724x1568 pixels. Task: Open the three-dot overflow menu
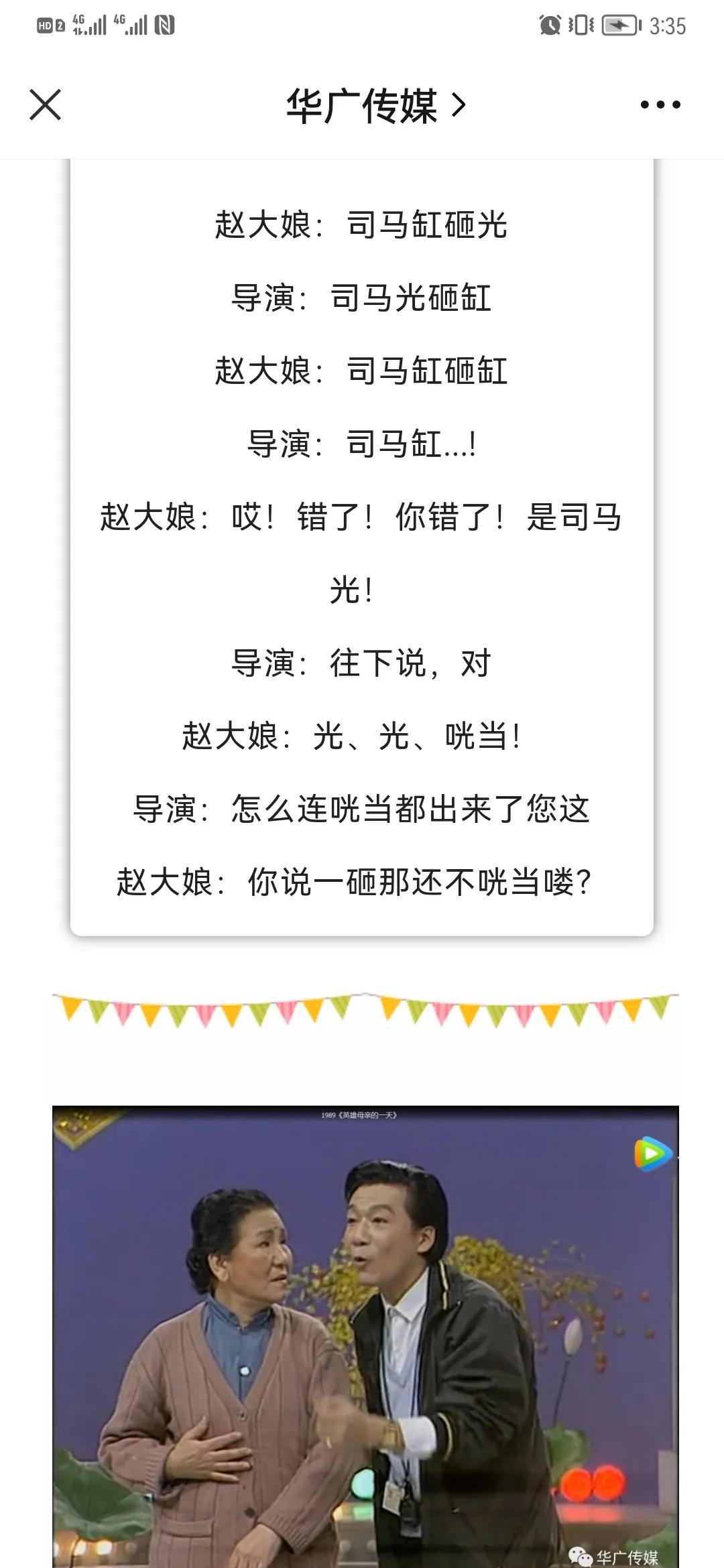(x=660, y=105)
